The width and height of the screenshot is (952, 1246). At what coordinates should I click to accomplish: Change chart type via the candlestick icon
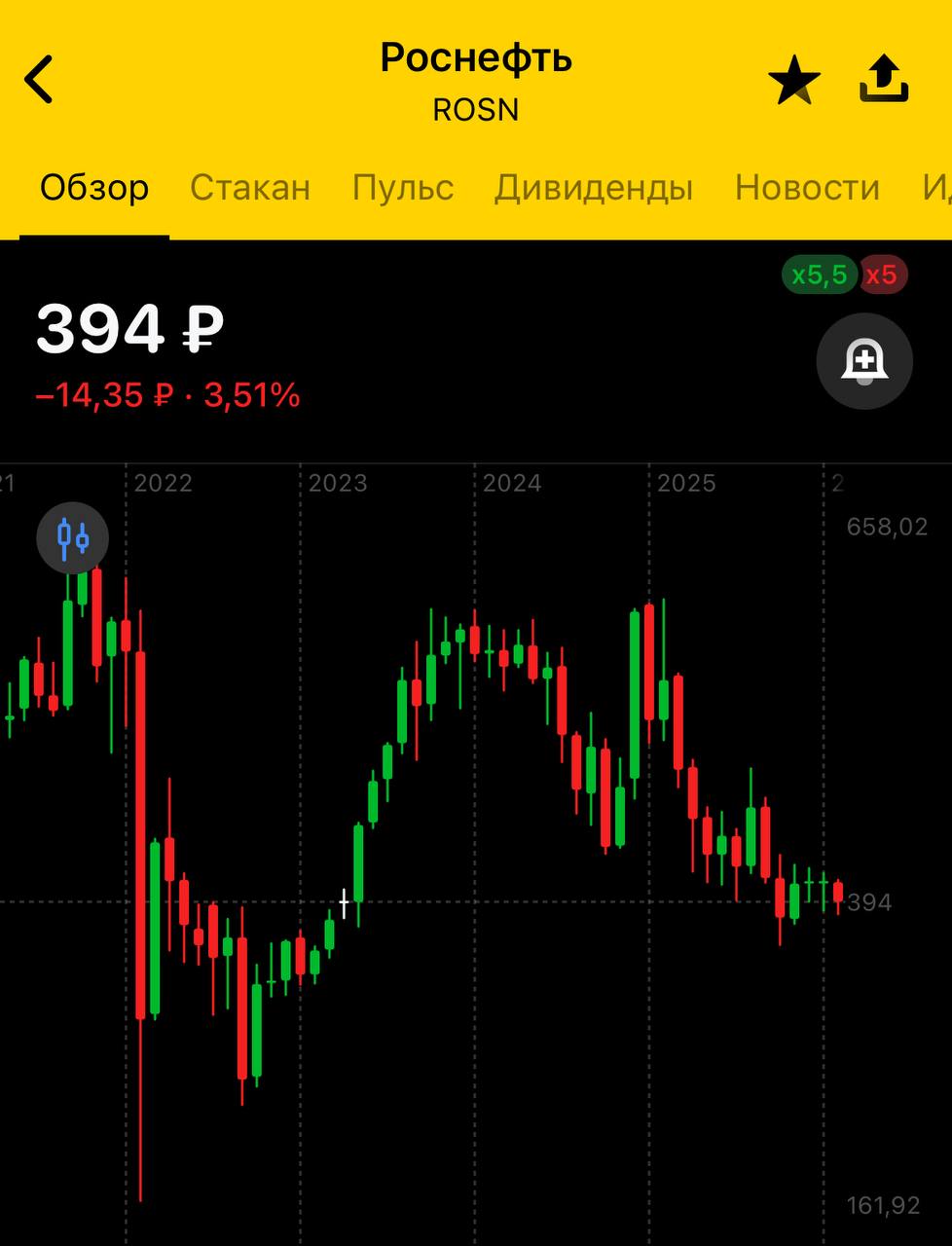(x=73, y=537)
